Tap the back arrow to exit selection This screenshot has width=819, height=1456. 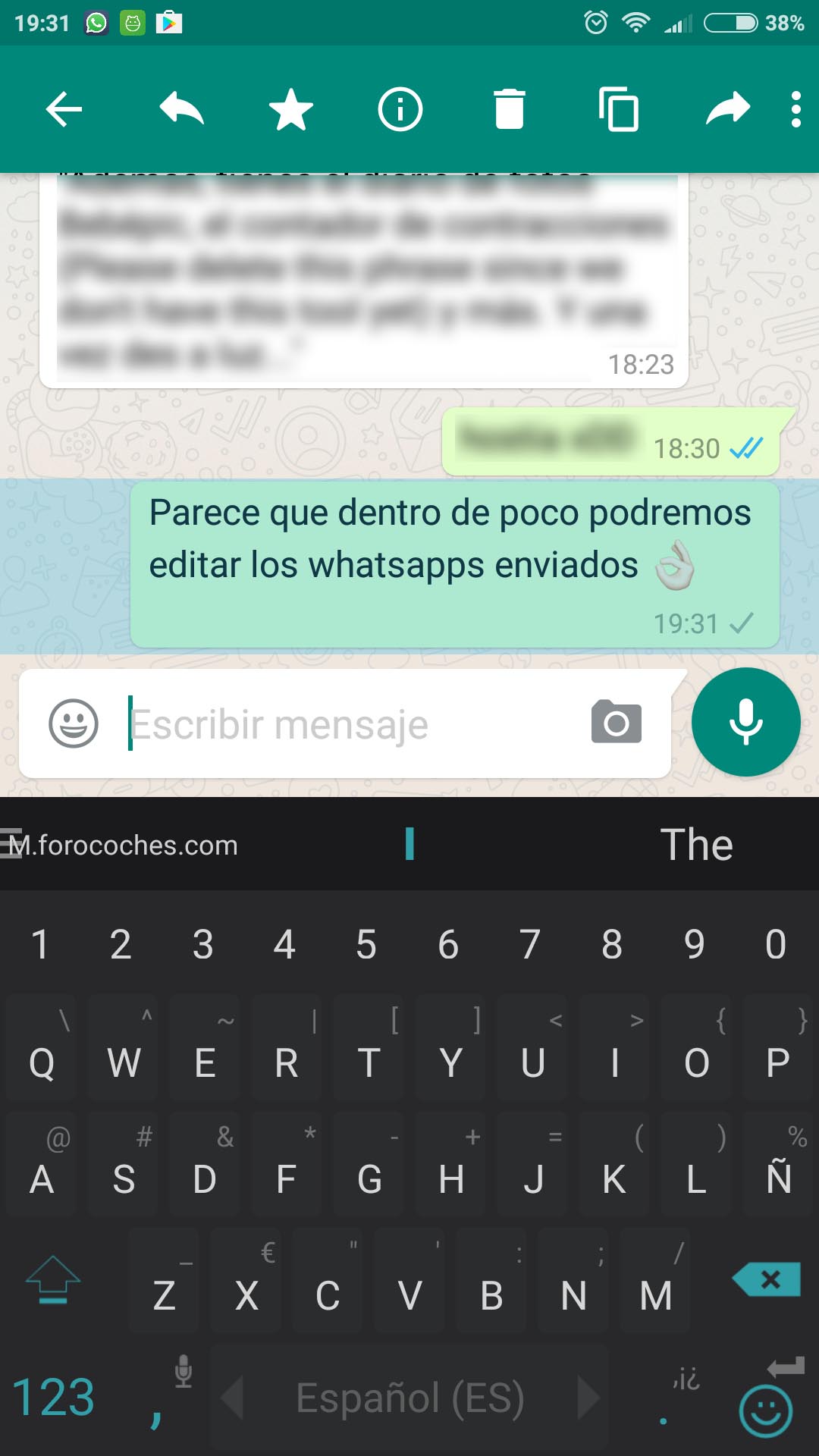(x=64, y=110)
